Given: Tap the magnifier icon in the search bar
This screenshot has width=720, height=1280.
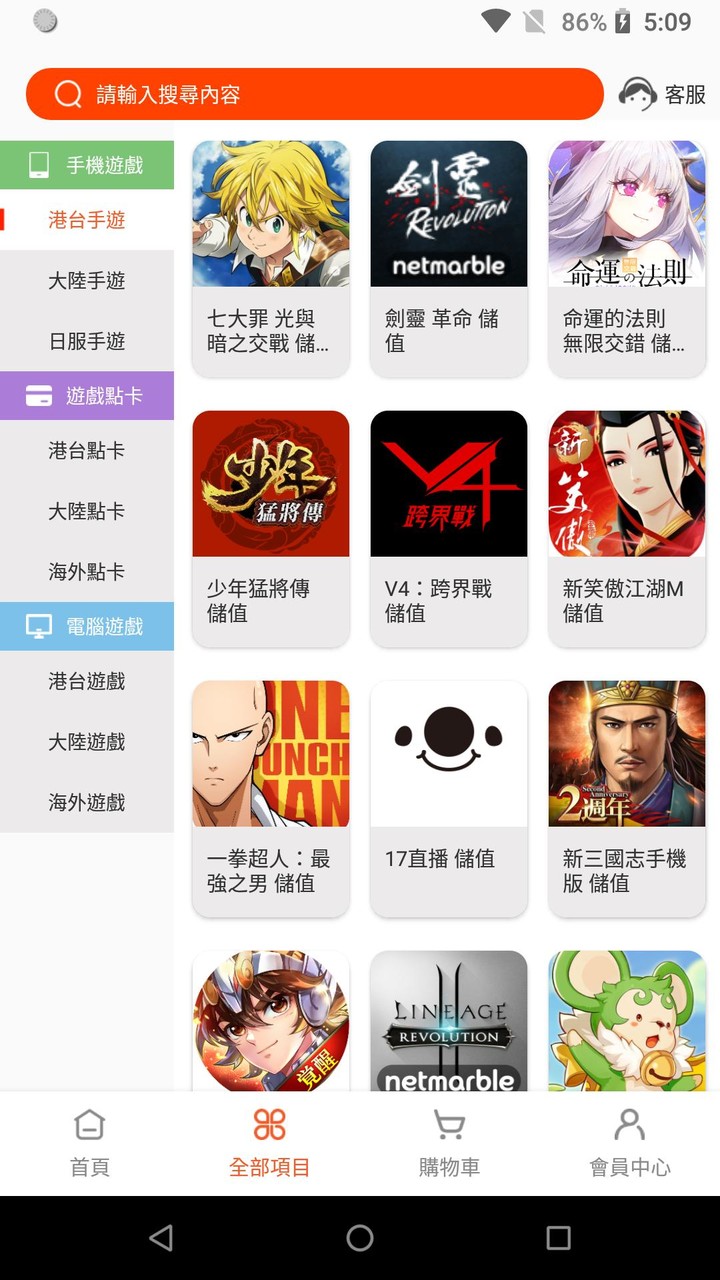Looking at the screenshot, I should click(x=67, y=93).
